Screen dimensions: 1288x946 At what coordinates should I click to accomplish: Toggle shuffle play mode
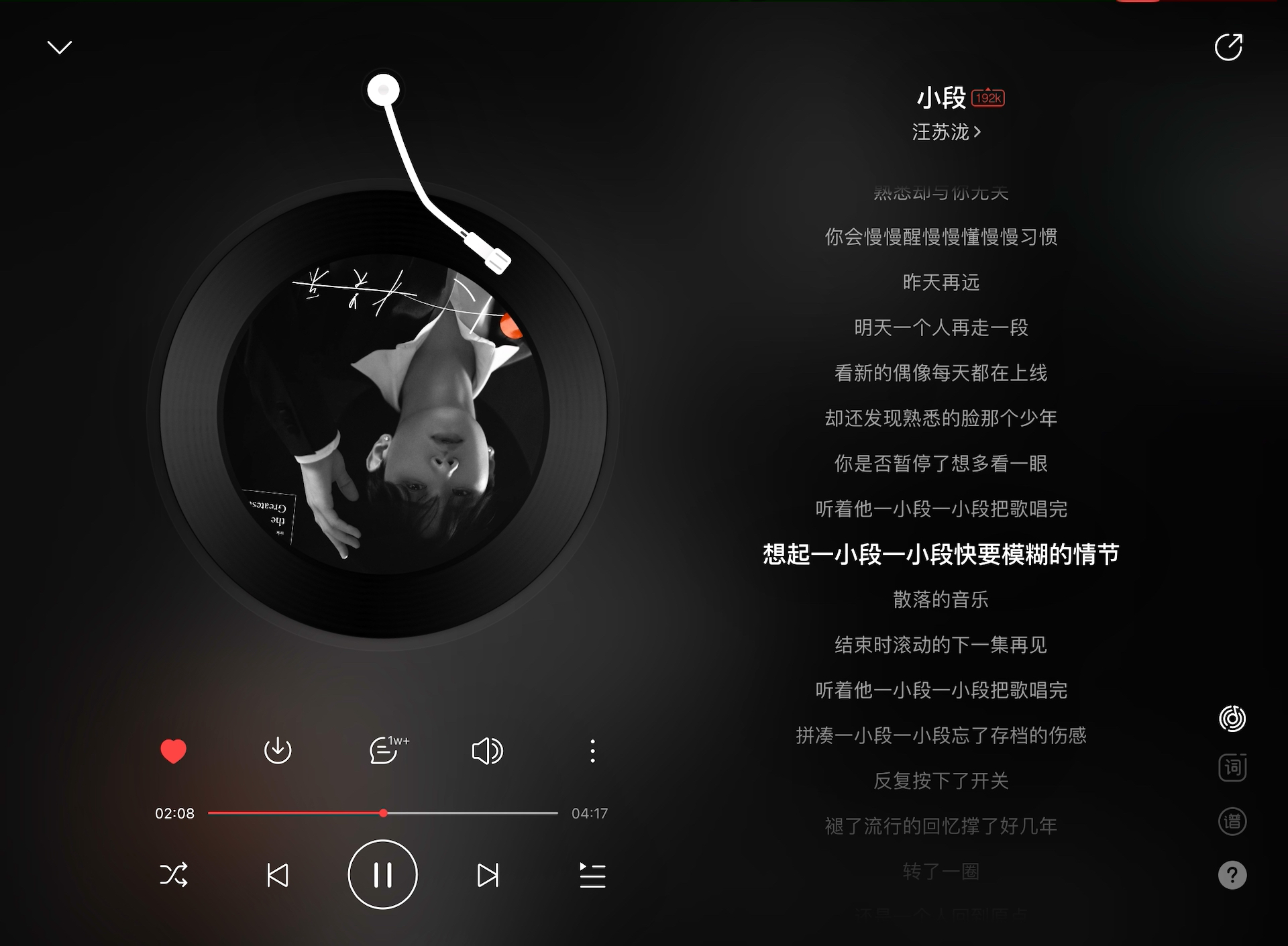174,875
